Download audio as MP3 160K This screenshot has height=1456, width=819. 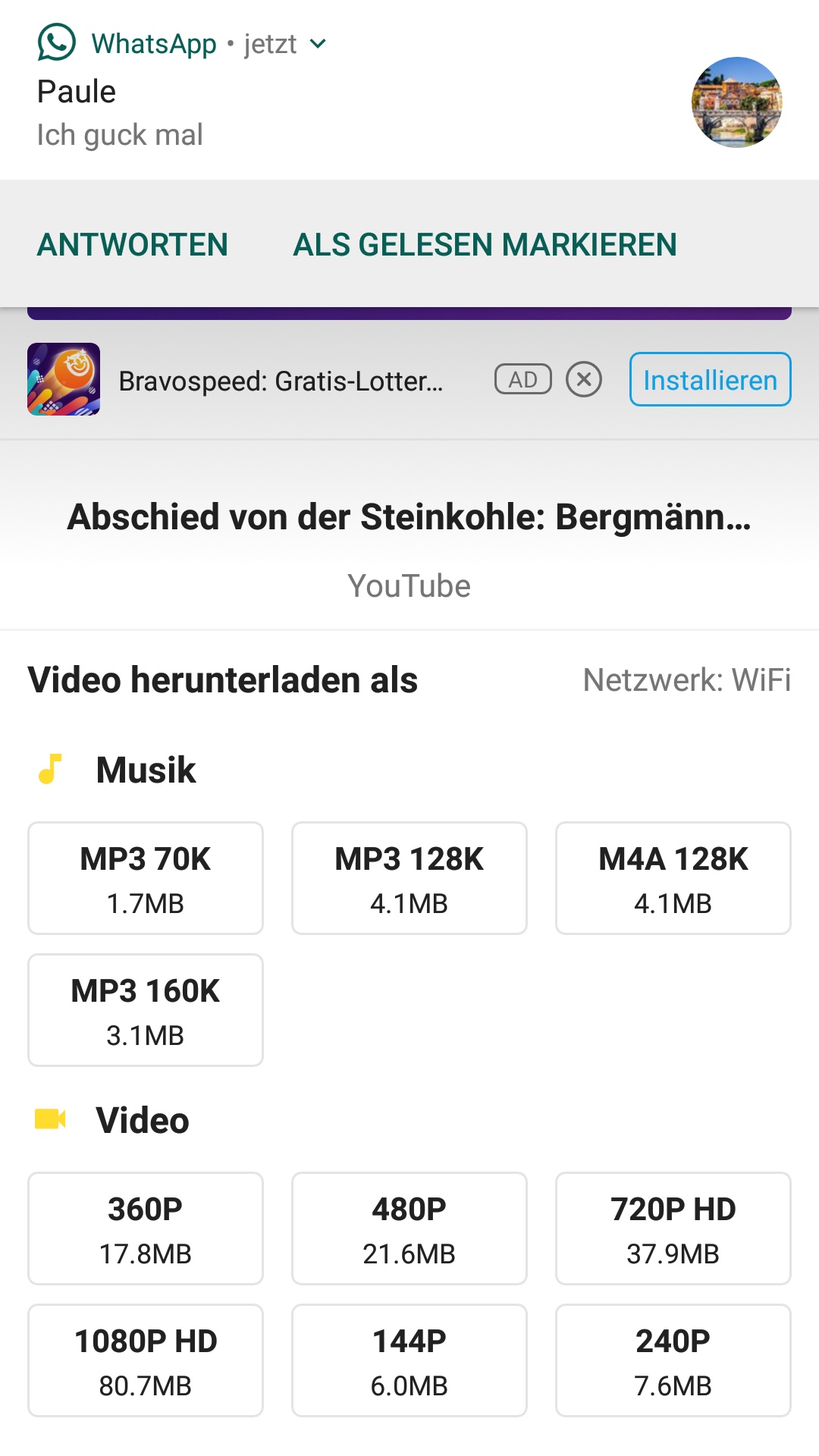coord(146,1010)
